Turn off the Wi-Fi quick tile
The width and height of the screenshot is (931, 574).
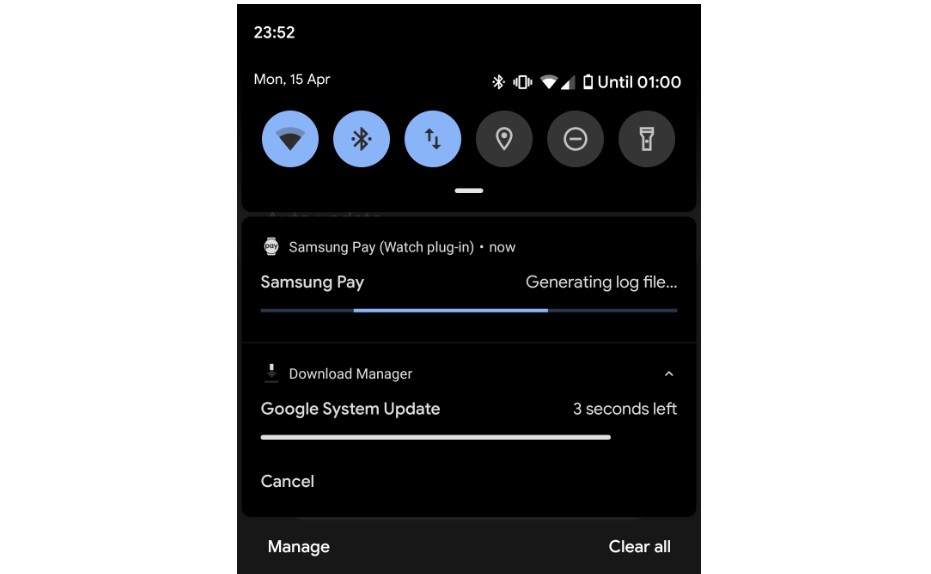tap(290, 139)
